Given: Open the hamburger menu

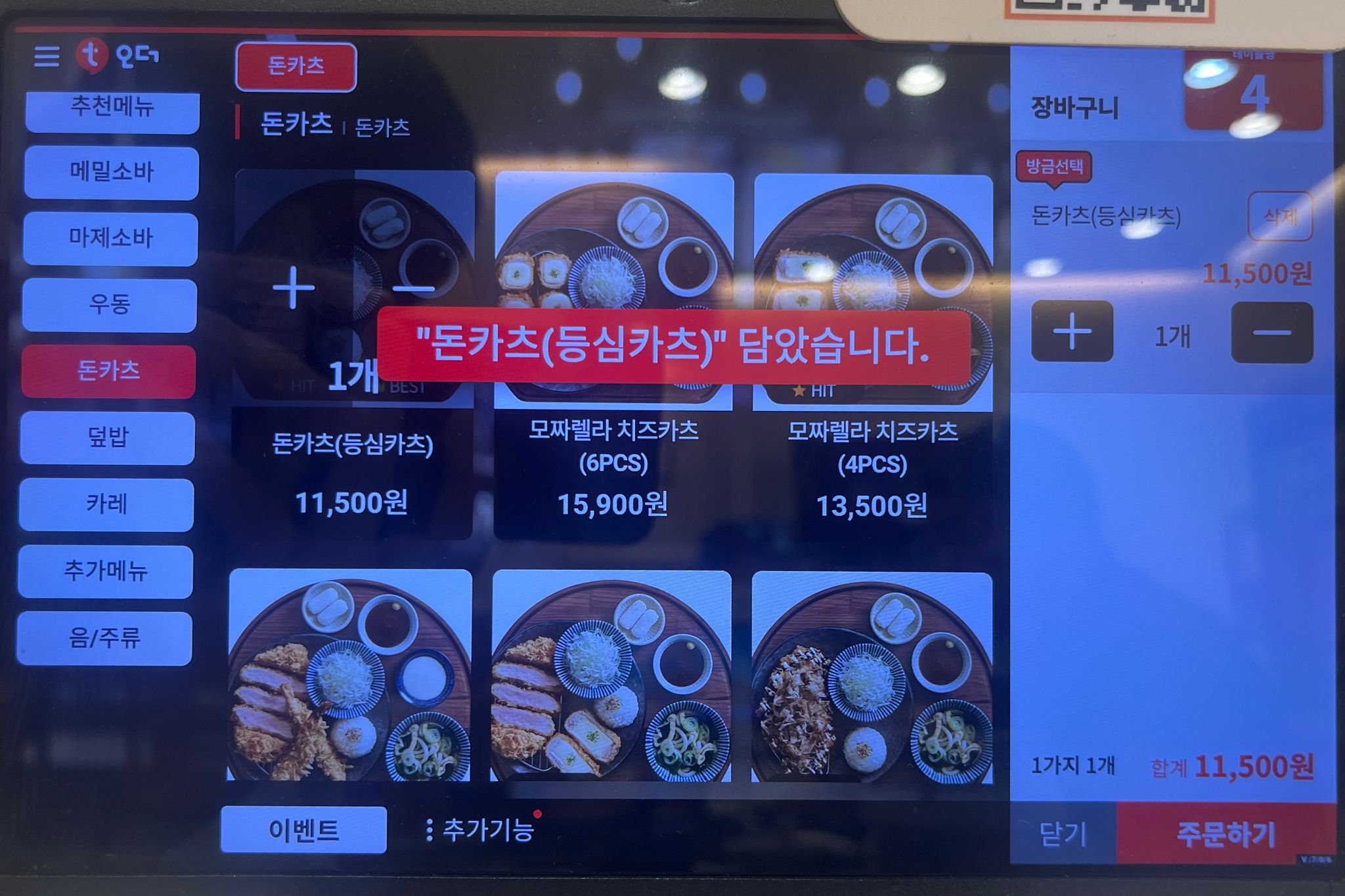Looking at the screenshot, I should click(46, 56).
